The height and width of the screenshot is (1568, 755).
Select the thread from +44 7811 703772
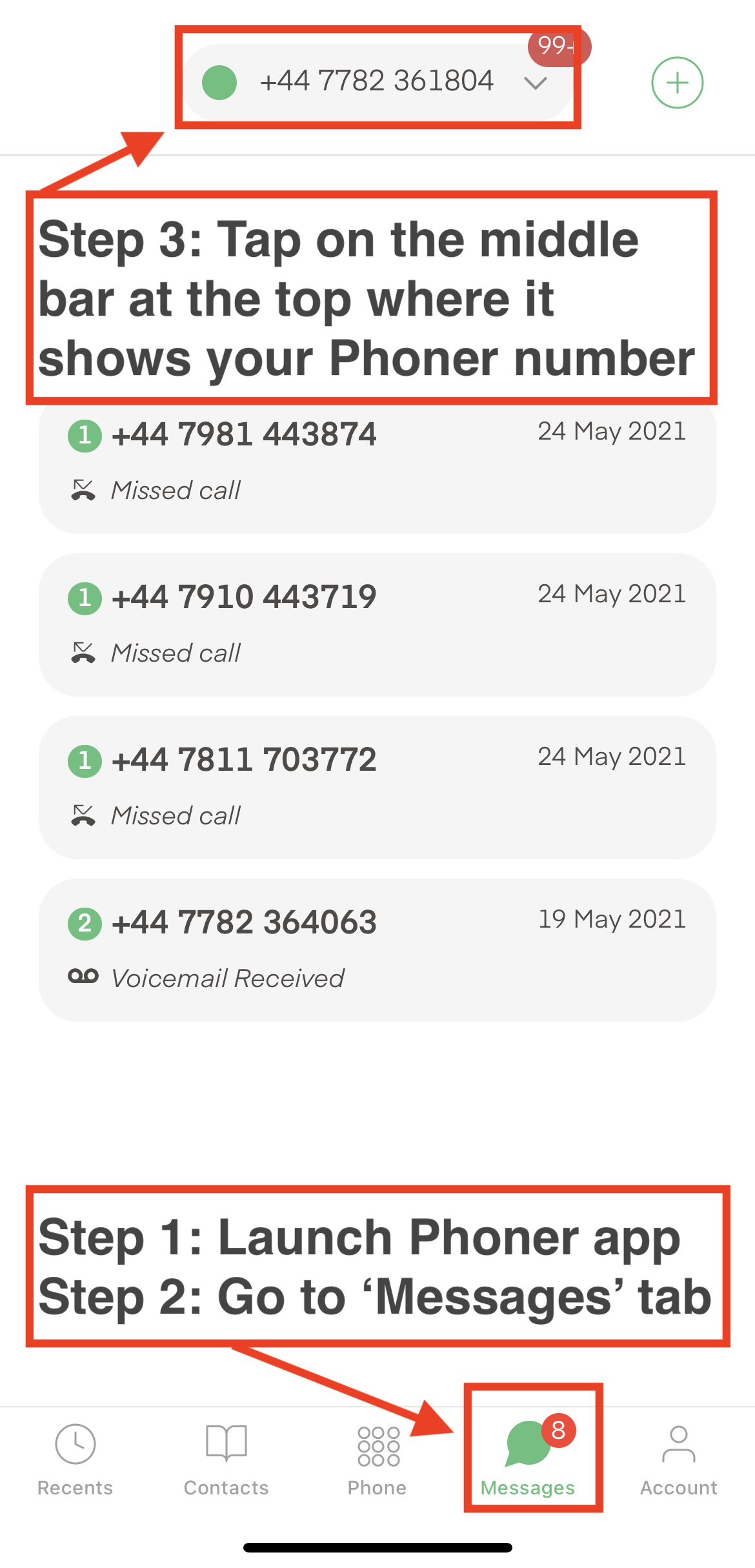point(377,787)
